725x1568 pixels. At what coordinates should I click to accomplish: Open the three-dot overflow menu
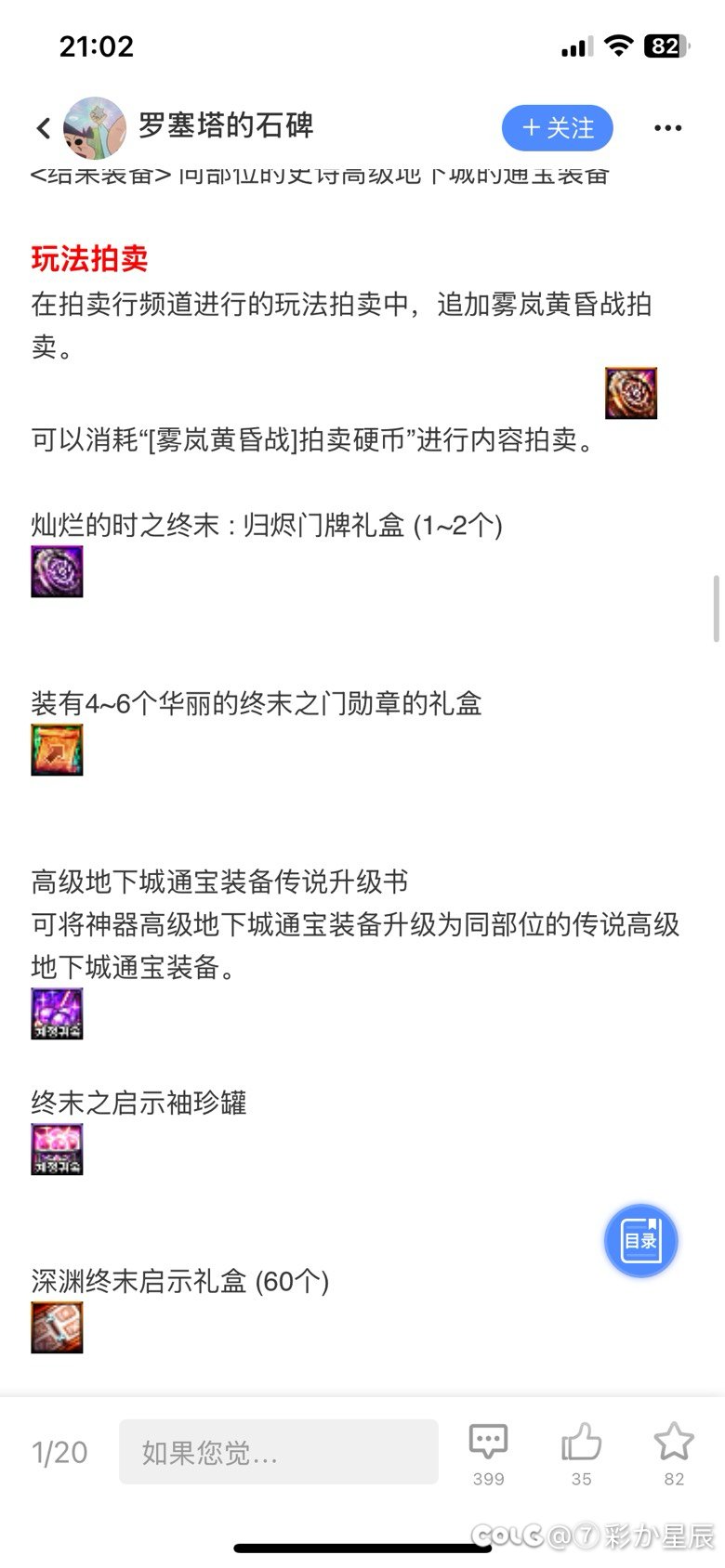tap(667, 128)
